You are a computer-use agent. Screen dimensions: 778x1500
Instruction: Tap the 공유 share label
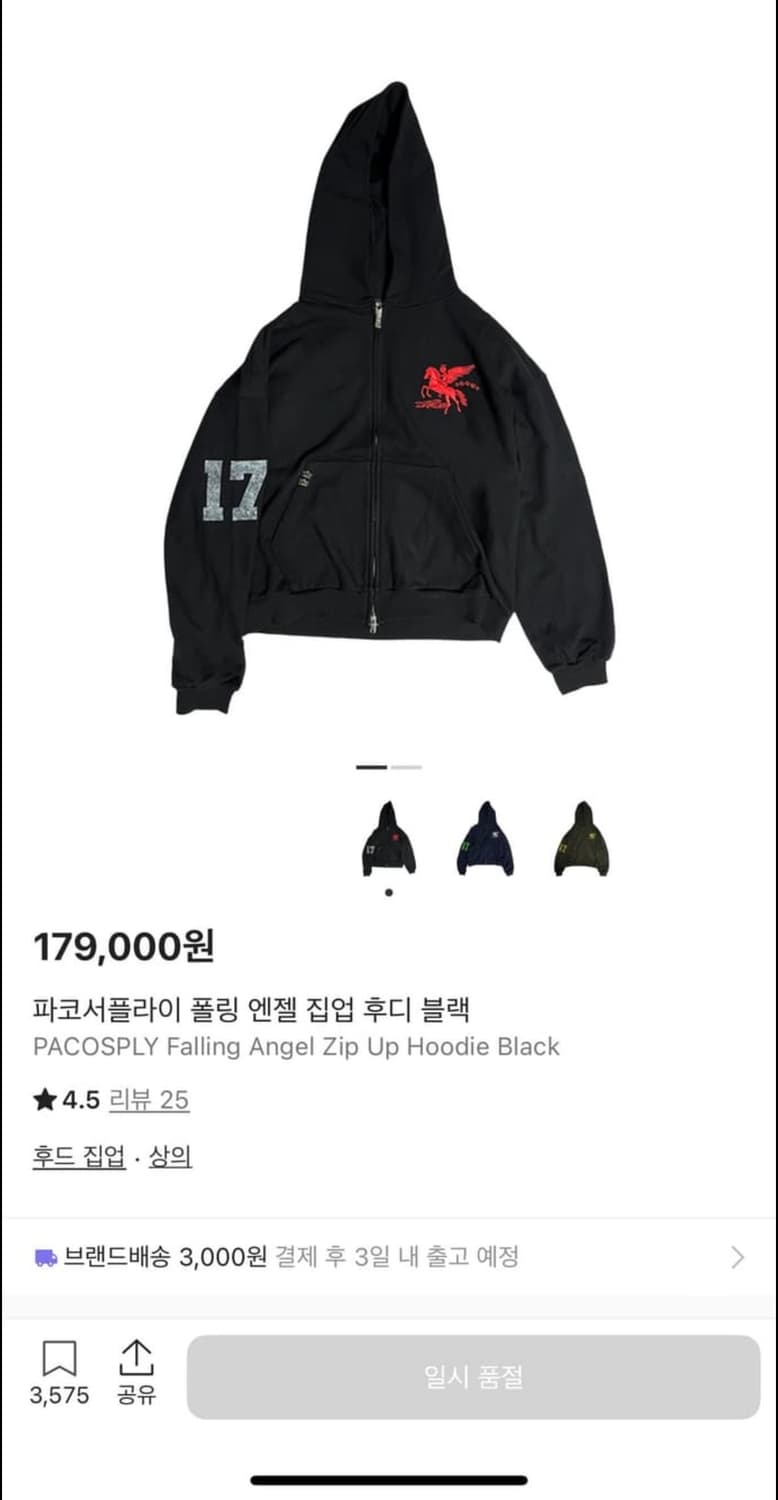[137, 1392]
